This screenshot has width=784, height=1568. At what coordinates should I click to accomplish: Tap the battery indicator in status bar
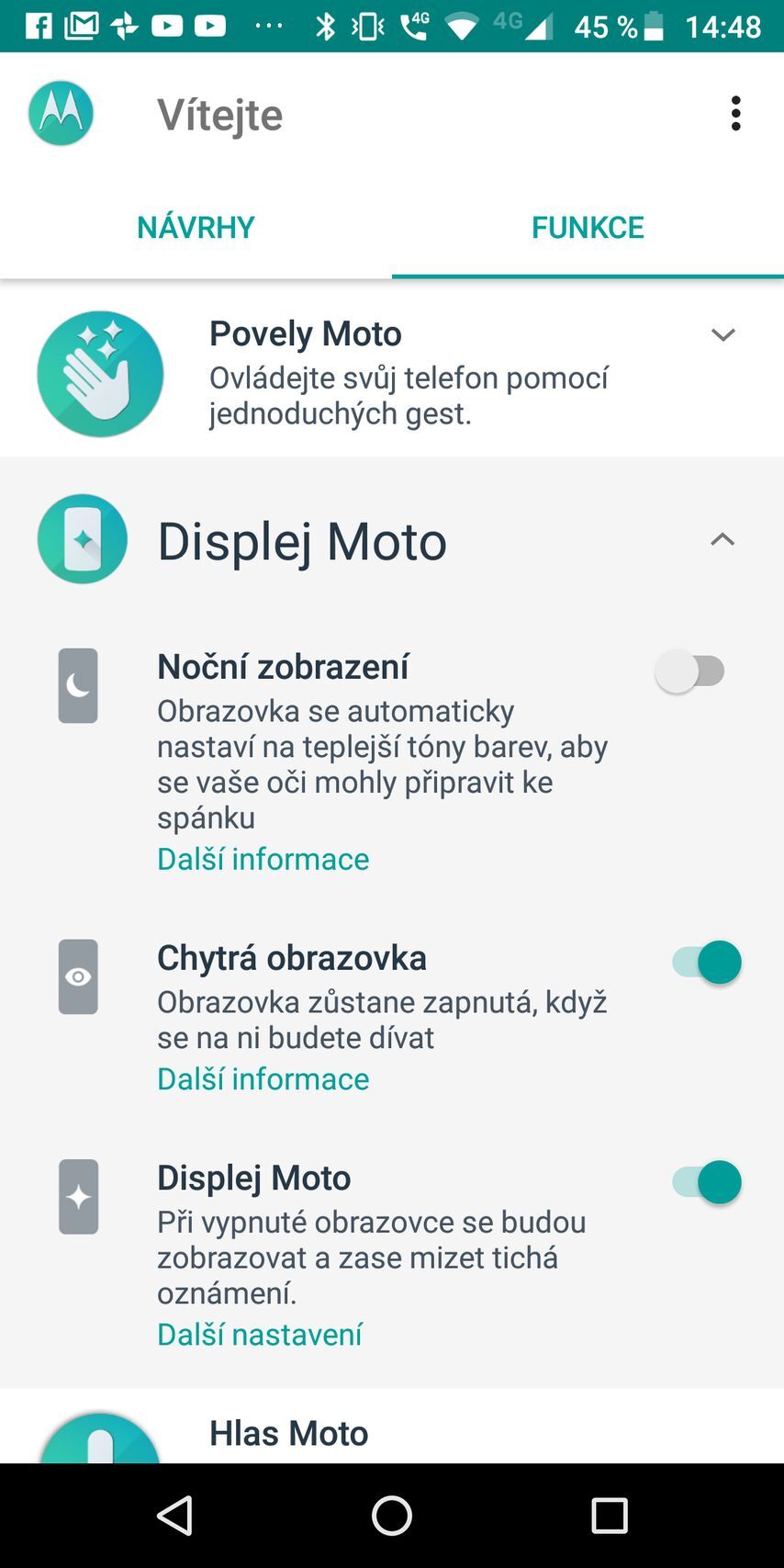[x=654, y=26]
